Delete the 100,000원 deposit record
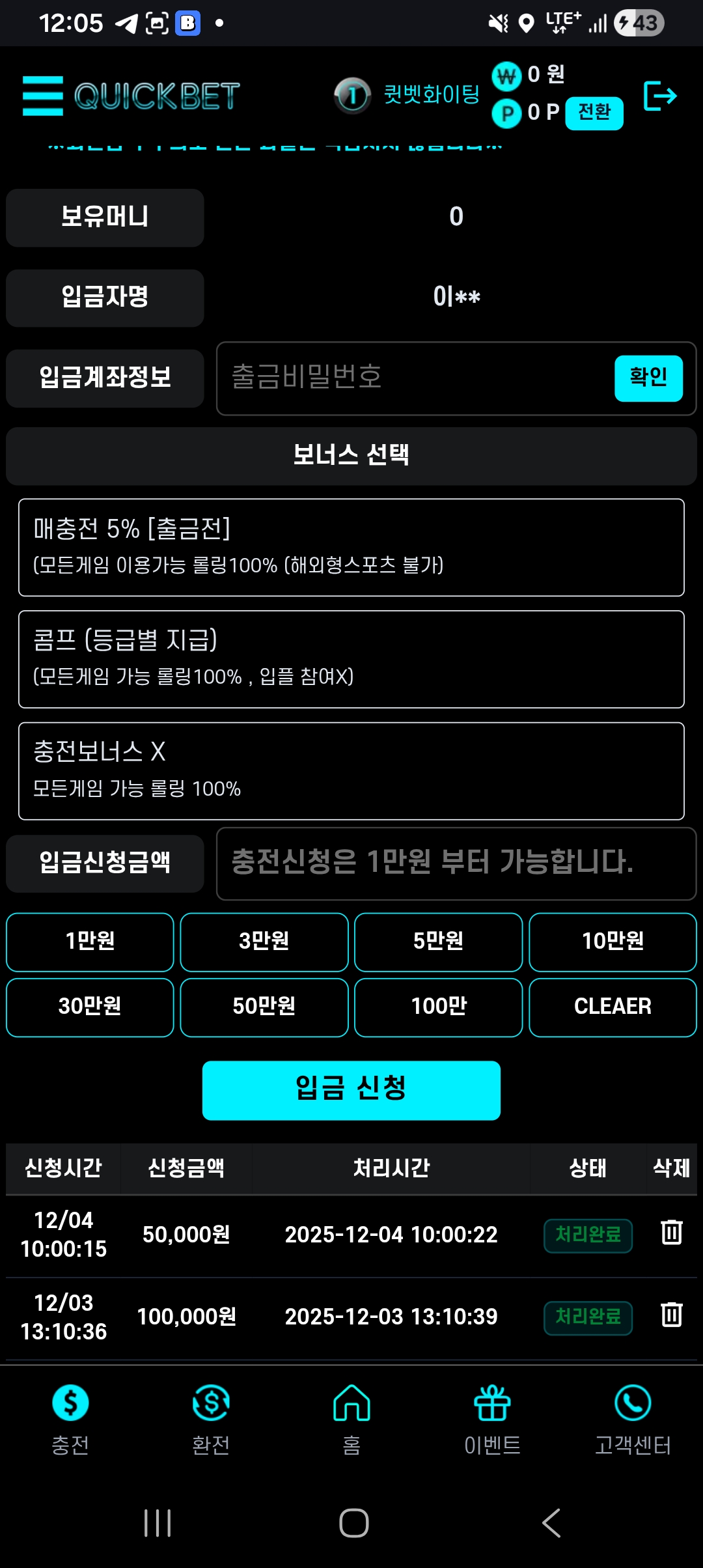 click(x=671, y=1314)
